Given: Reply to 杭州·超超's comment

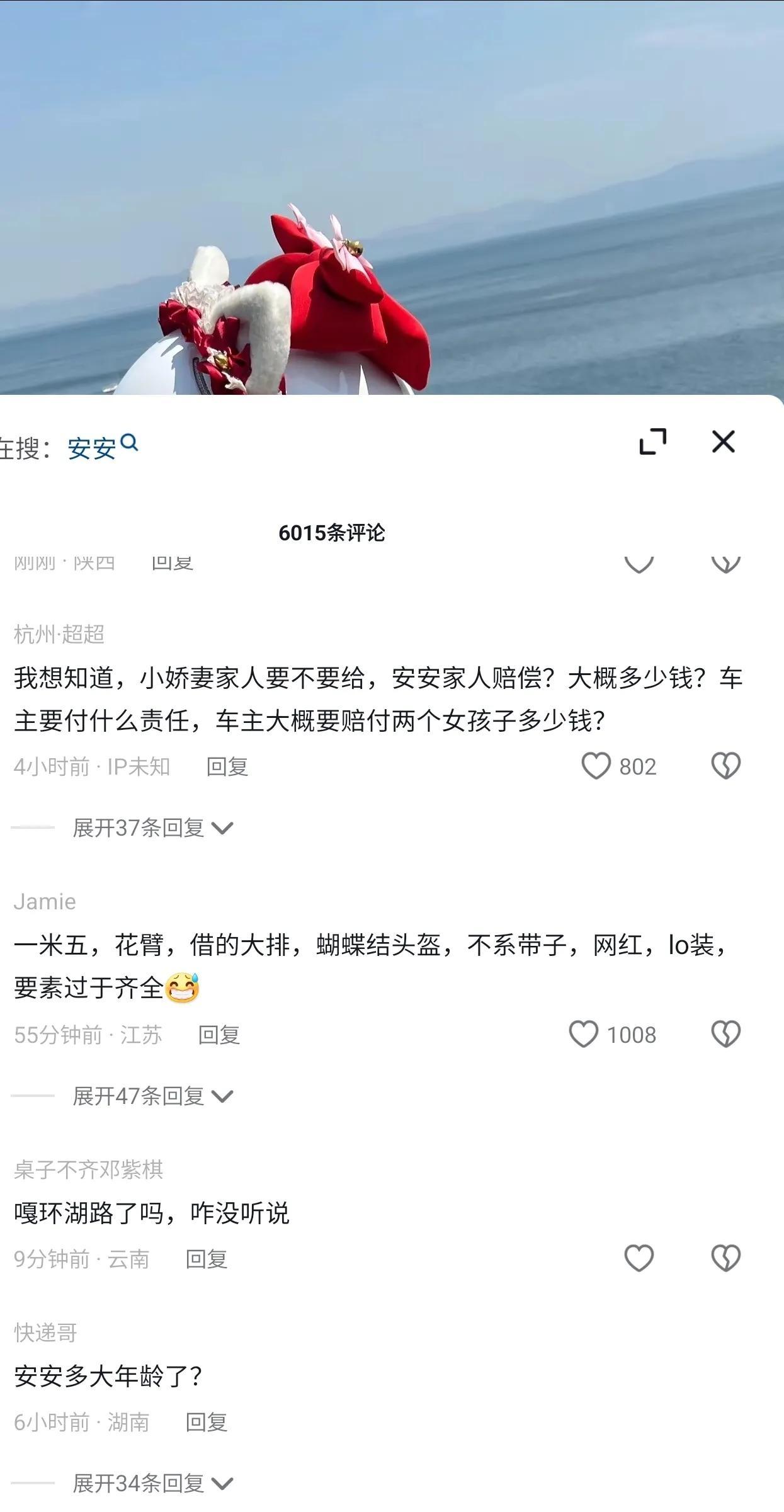Looking at the screenshot, I should 227,766.
